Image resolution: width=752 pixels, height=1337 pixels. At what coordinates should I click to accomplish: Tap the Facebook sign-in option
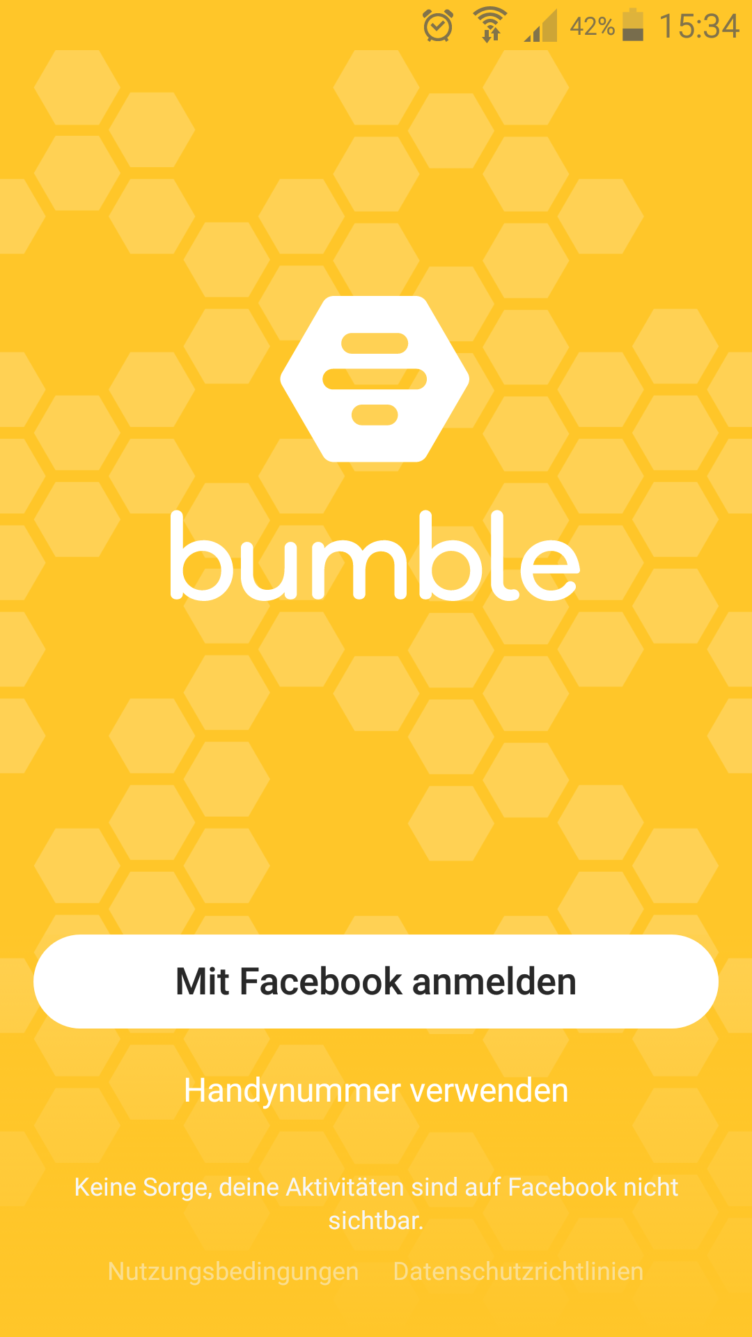(x=375, y=981)
